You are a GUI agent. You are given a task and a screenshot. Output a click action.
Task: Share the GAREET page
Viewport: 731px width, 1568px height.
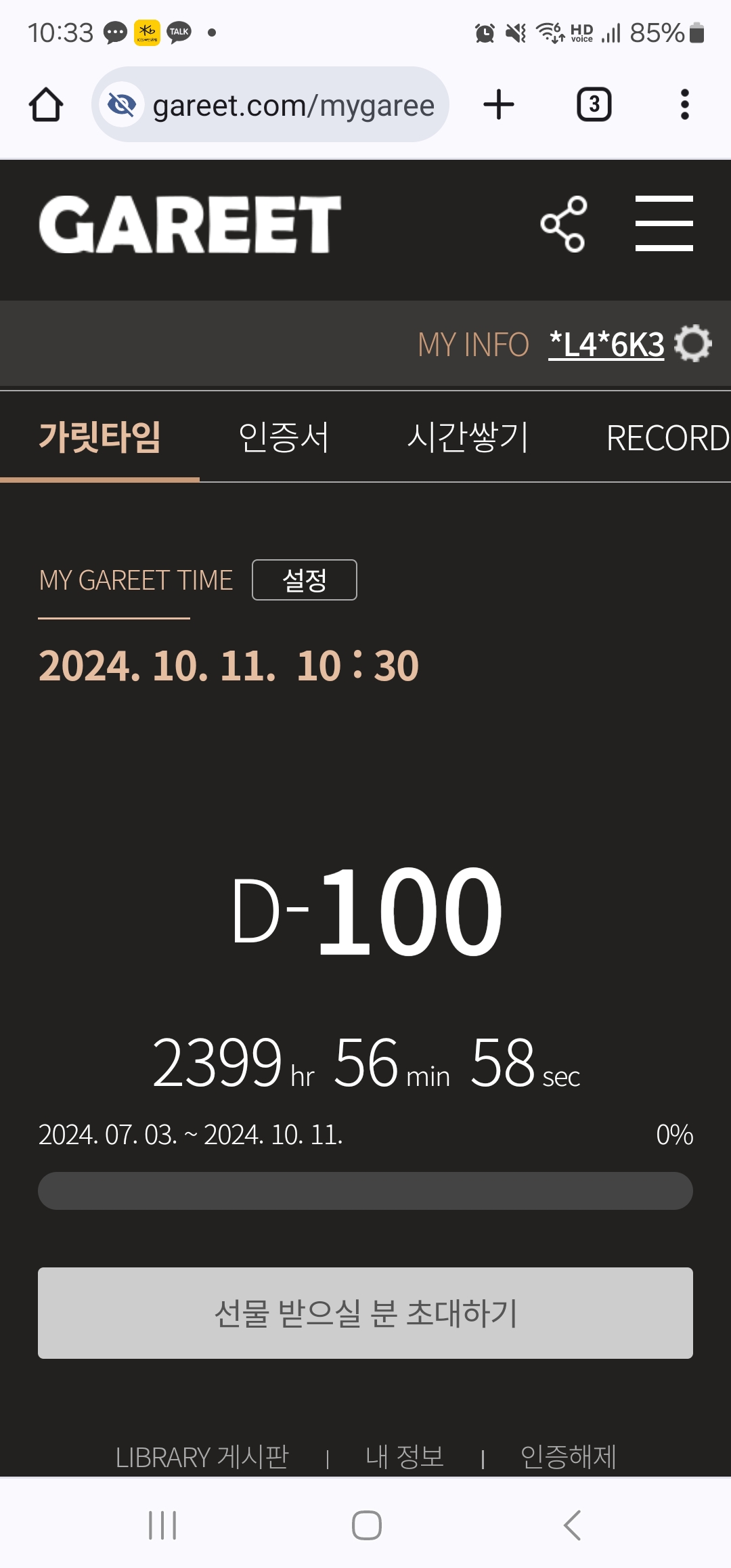[x=563, y=224]
